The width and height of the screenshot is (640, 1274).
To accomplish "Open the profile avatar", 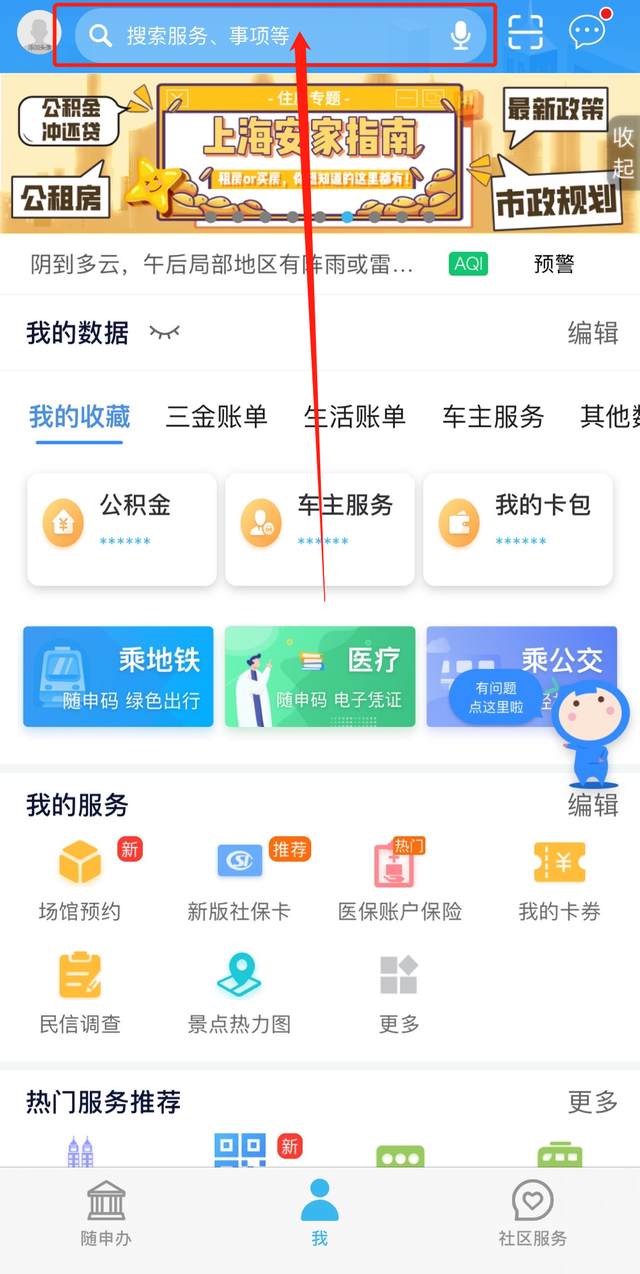I will click(x=39, y=33).
